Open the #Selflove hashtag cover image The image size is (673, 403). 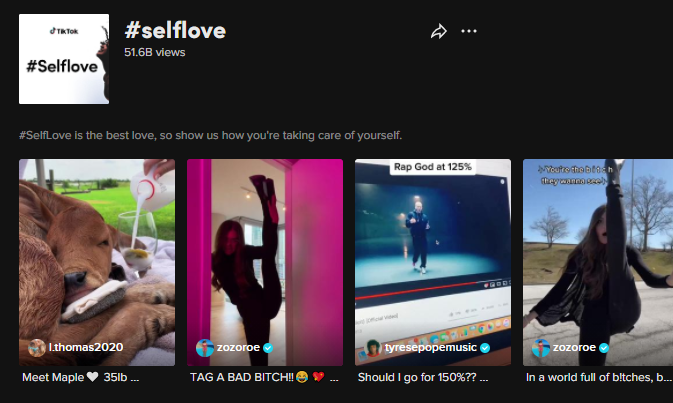64,59
